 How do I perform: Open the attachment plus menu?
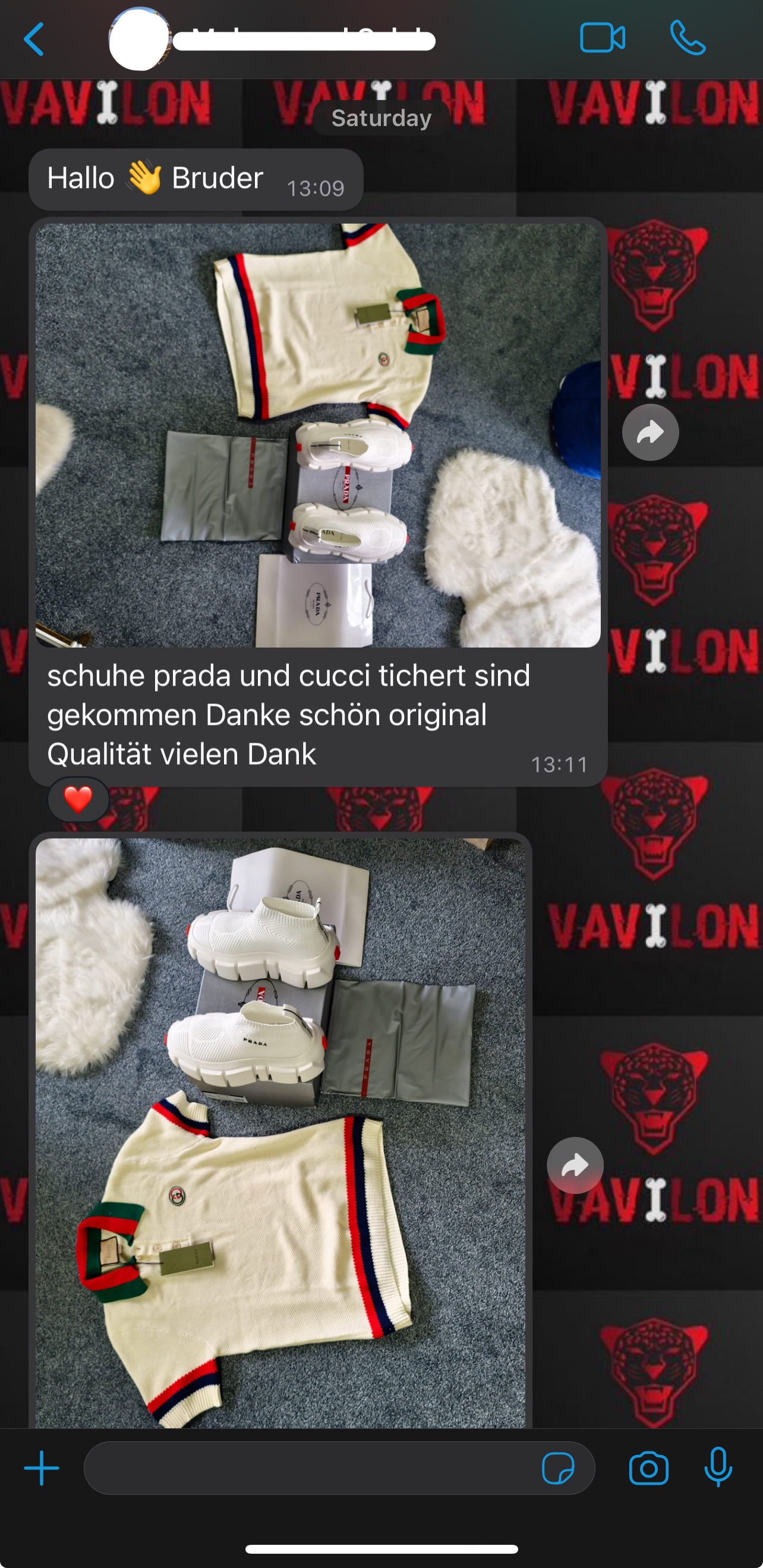pyautogui.click(x=42, y=1468)
